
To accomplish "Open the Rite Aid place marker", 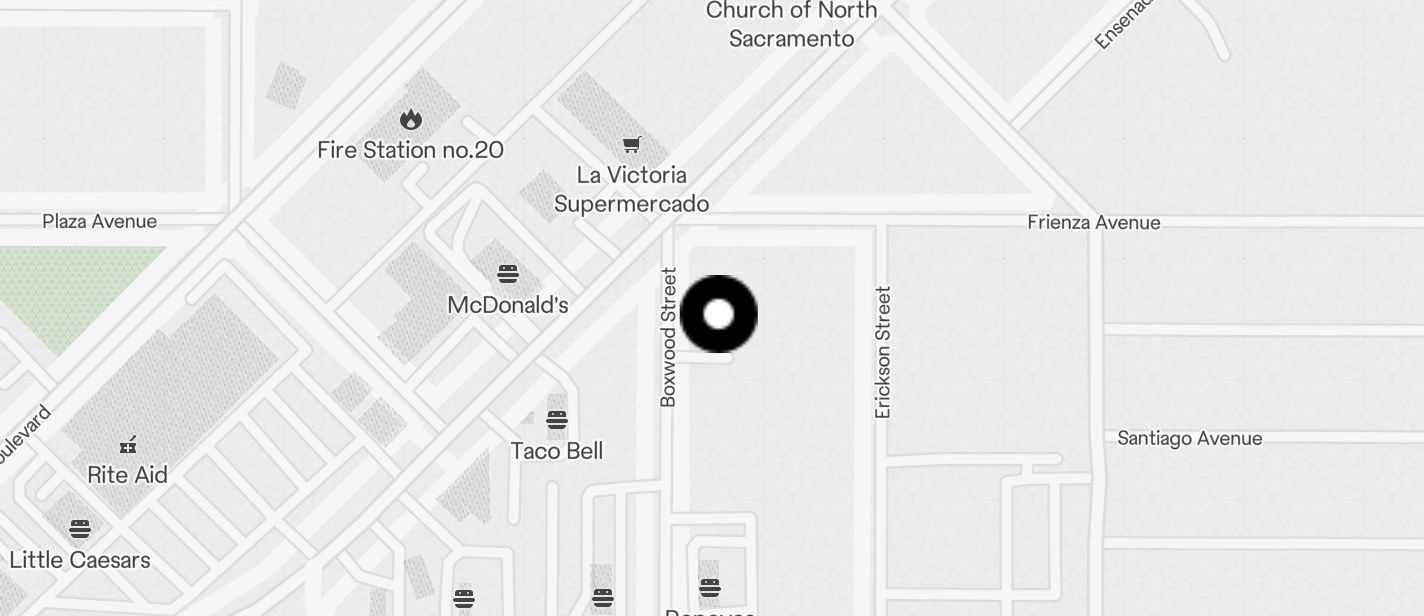I will pyautogui.click(x=128, y=445).
